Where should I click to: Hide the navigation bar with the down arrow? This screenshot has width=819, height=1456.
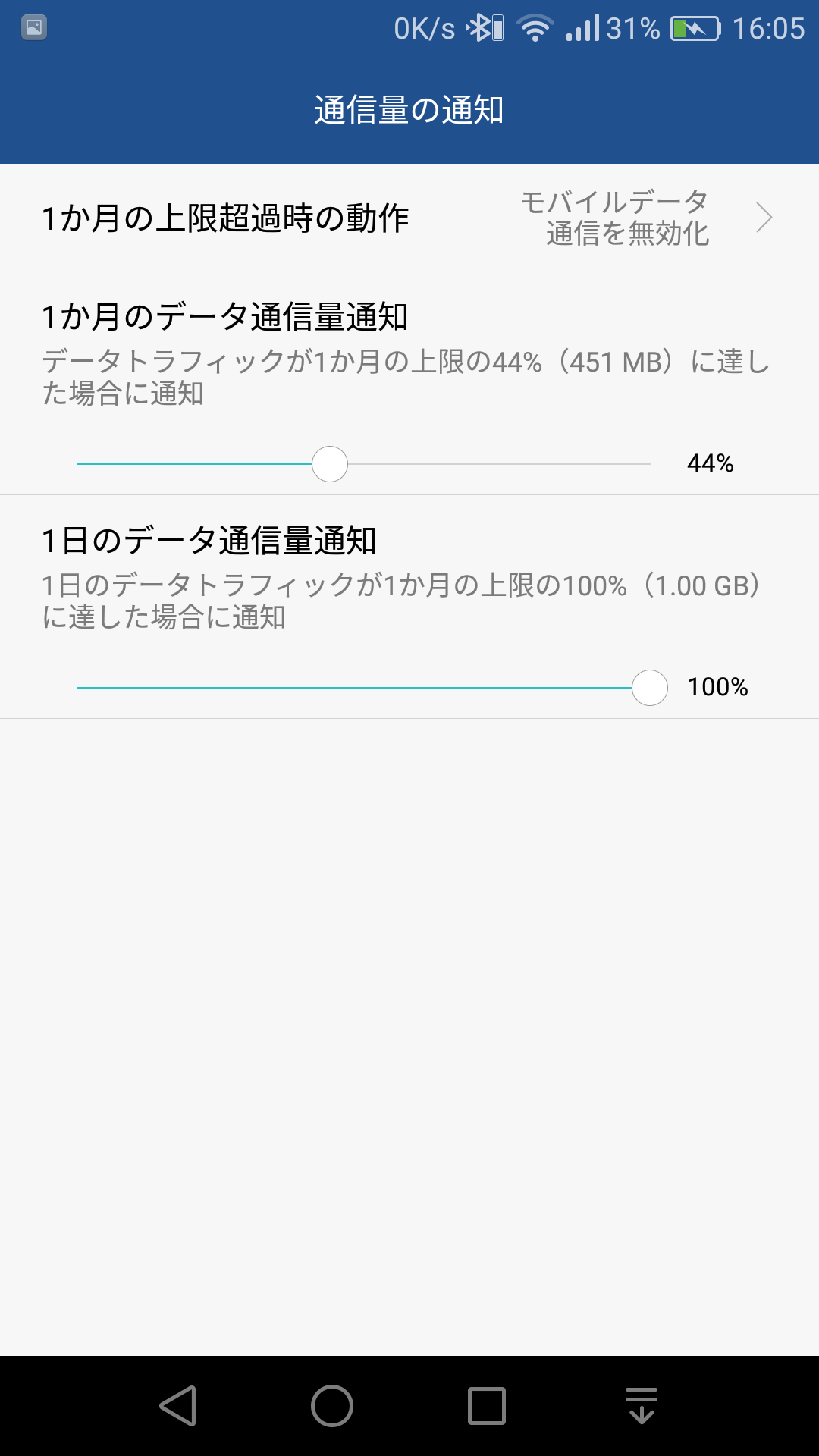pyautogui.click(x=642, y=1406)
